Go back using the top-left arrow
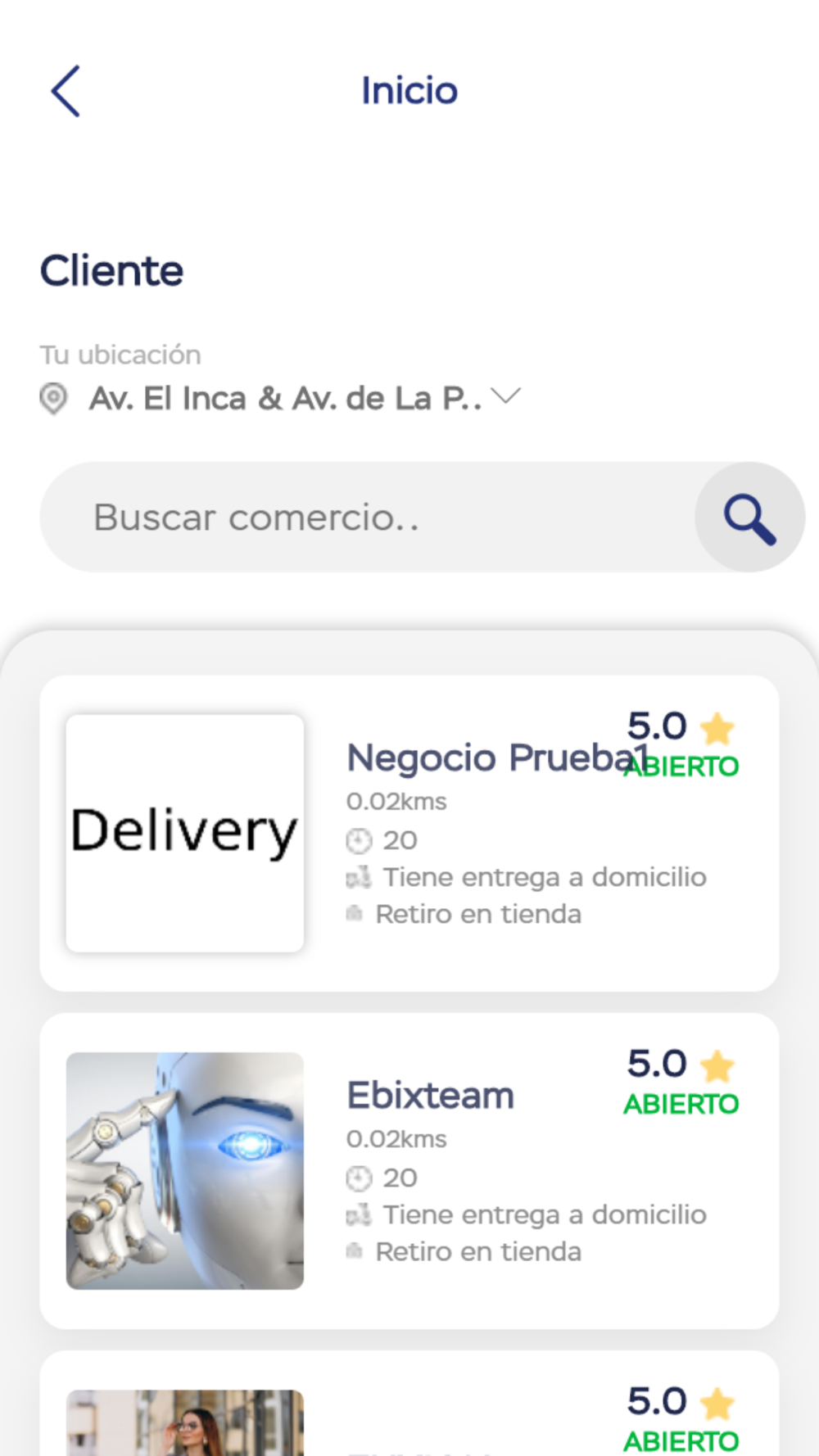The height and width of the screenshot is (1456, 819). tap(66, 91)
